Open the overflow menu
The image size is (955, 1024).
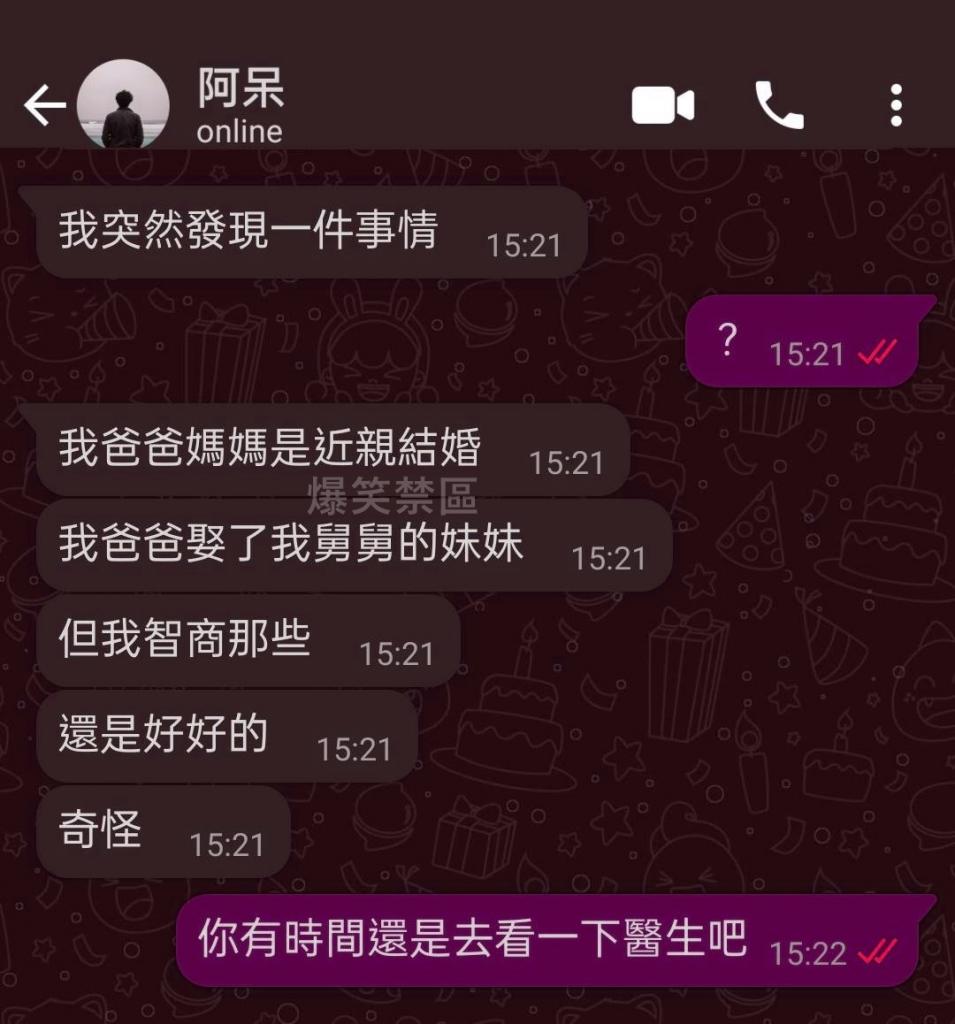(x=896, y=105)
